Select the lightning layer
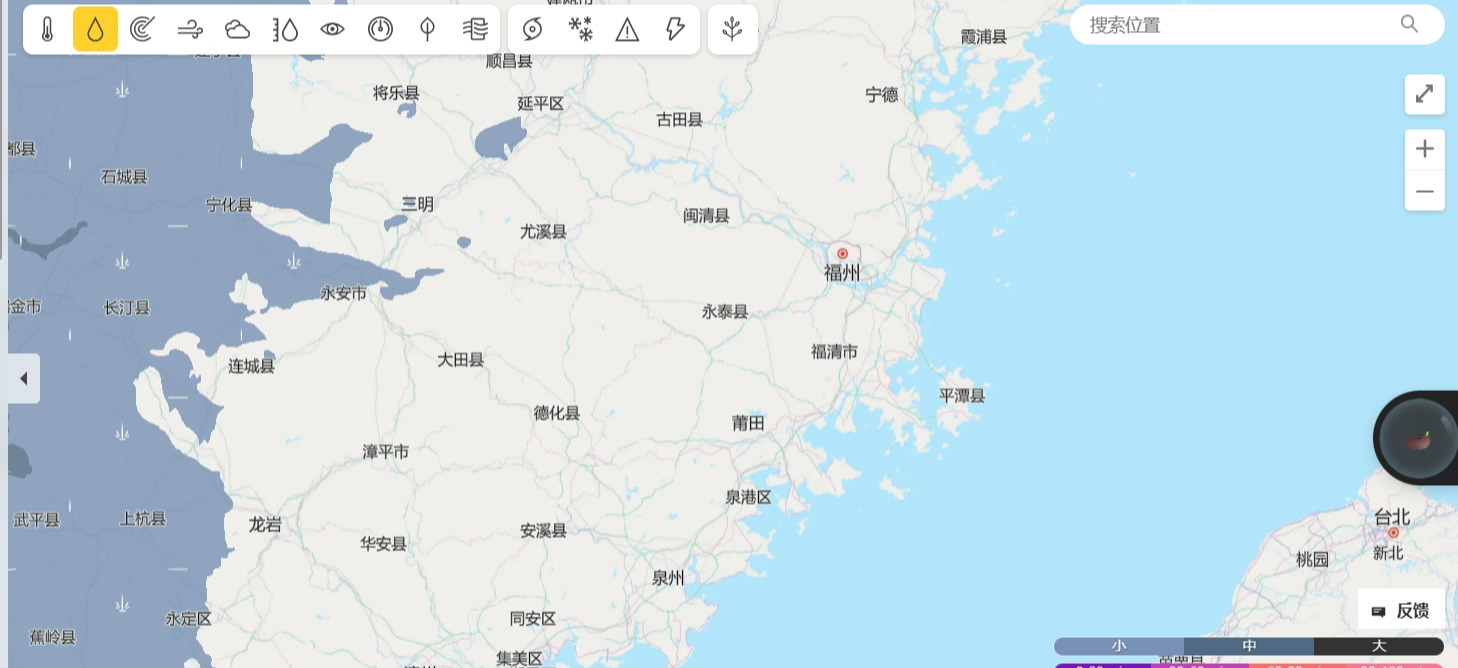This screenshot has width=1458, height=668. (x=675, y=30)
